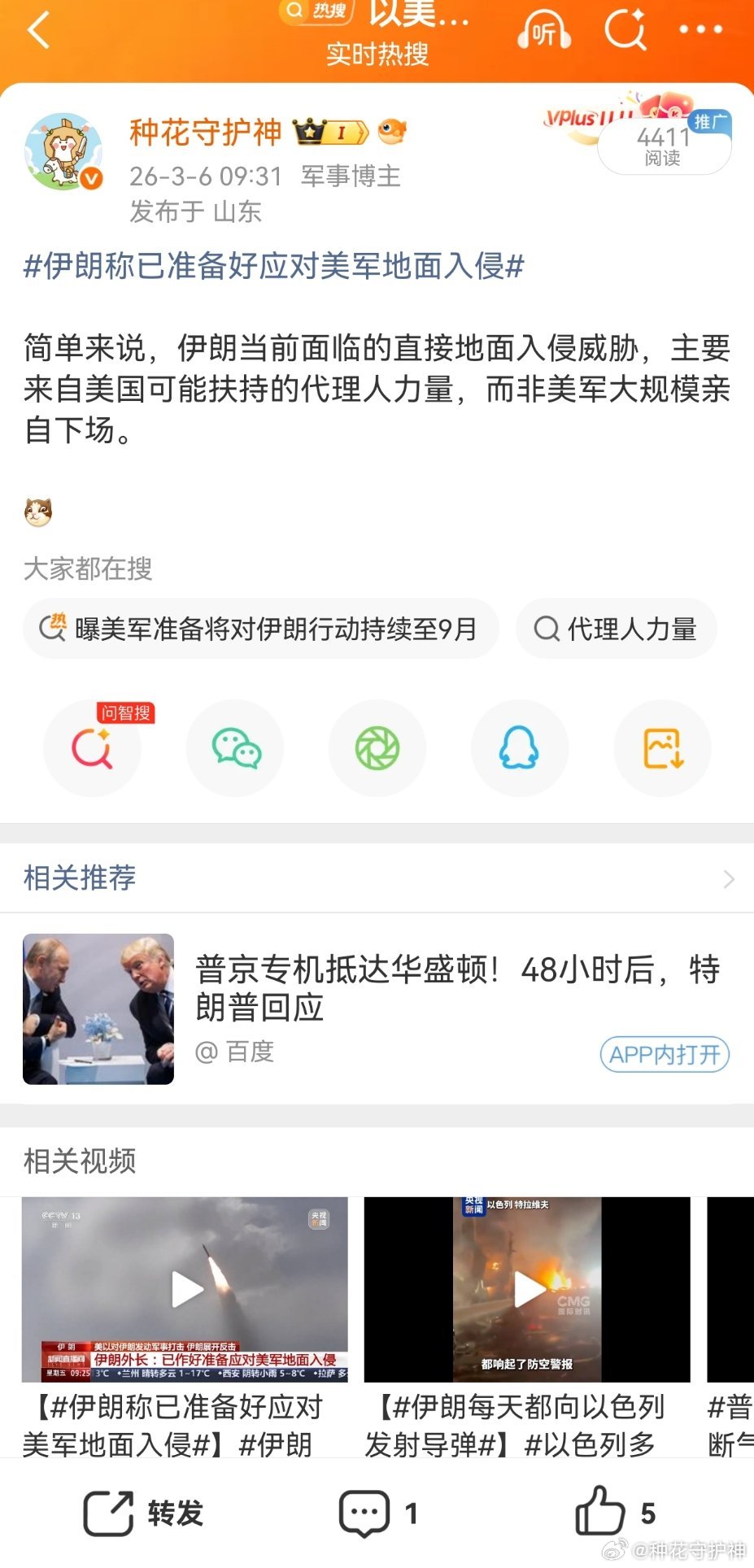Viewport: 754px width, 1568px height.
Task: Search the 代理人力量 suggestion pill
Action: (x=616, y=629)
